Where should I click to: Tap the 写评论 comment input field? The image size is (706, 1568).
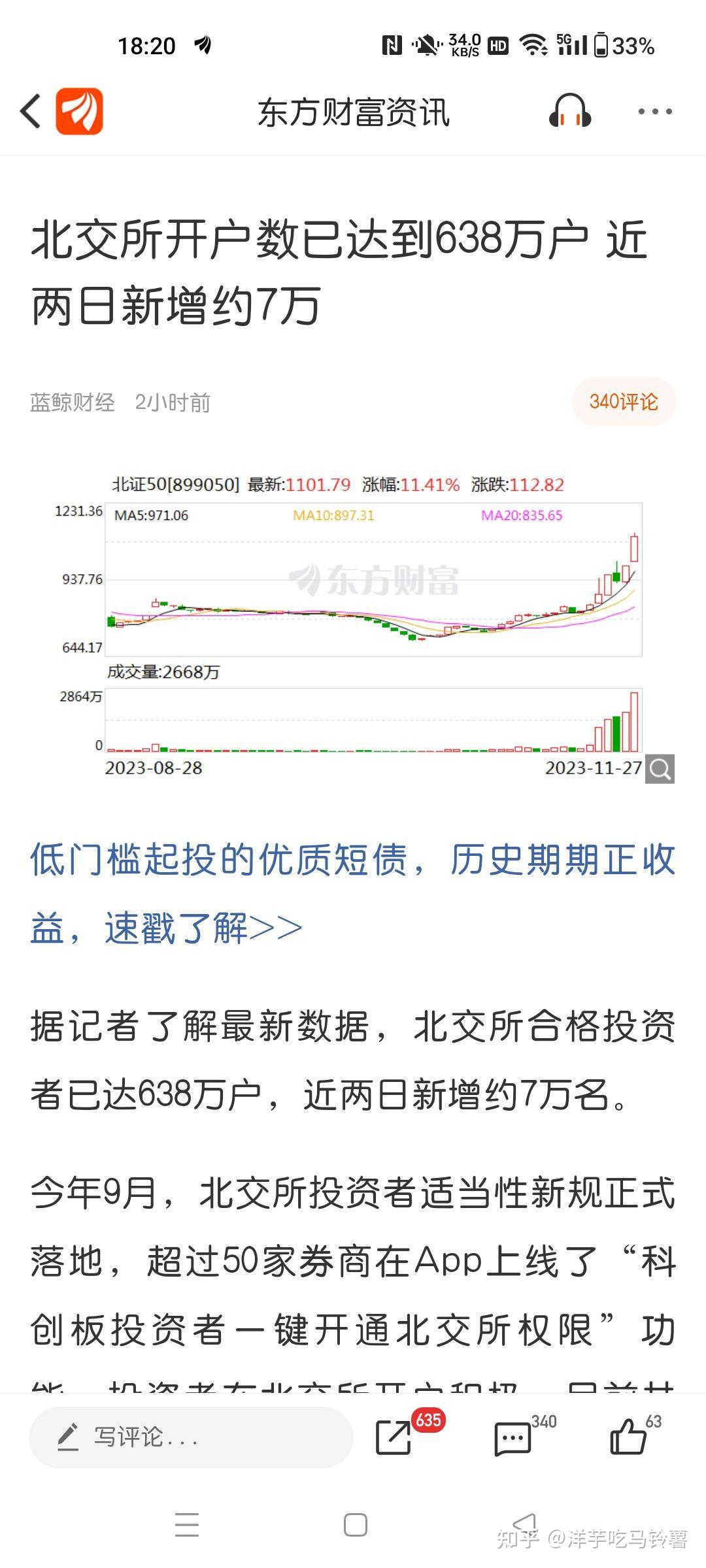click(191, 1438)
